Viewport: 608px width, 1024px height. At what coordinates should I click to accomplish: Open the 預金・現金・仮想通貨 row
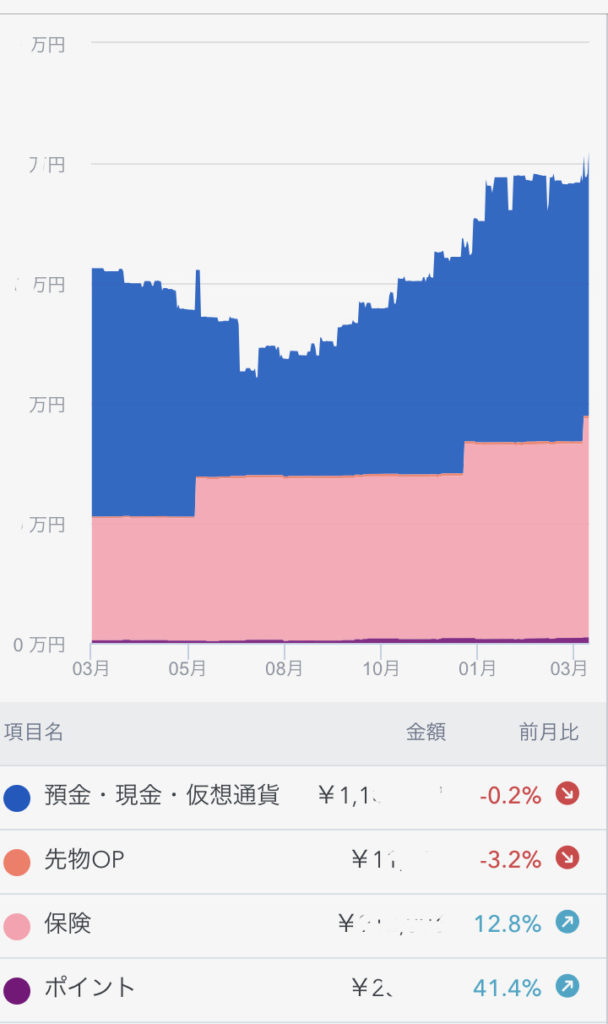(x=304, y=797)
